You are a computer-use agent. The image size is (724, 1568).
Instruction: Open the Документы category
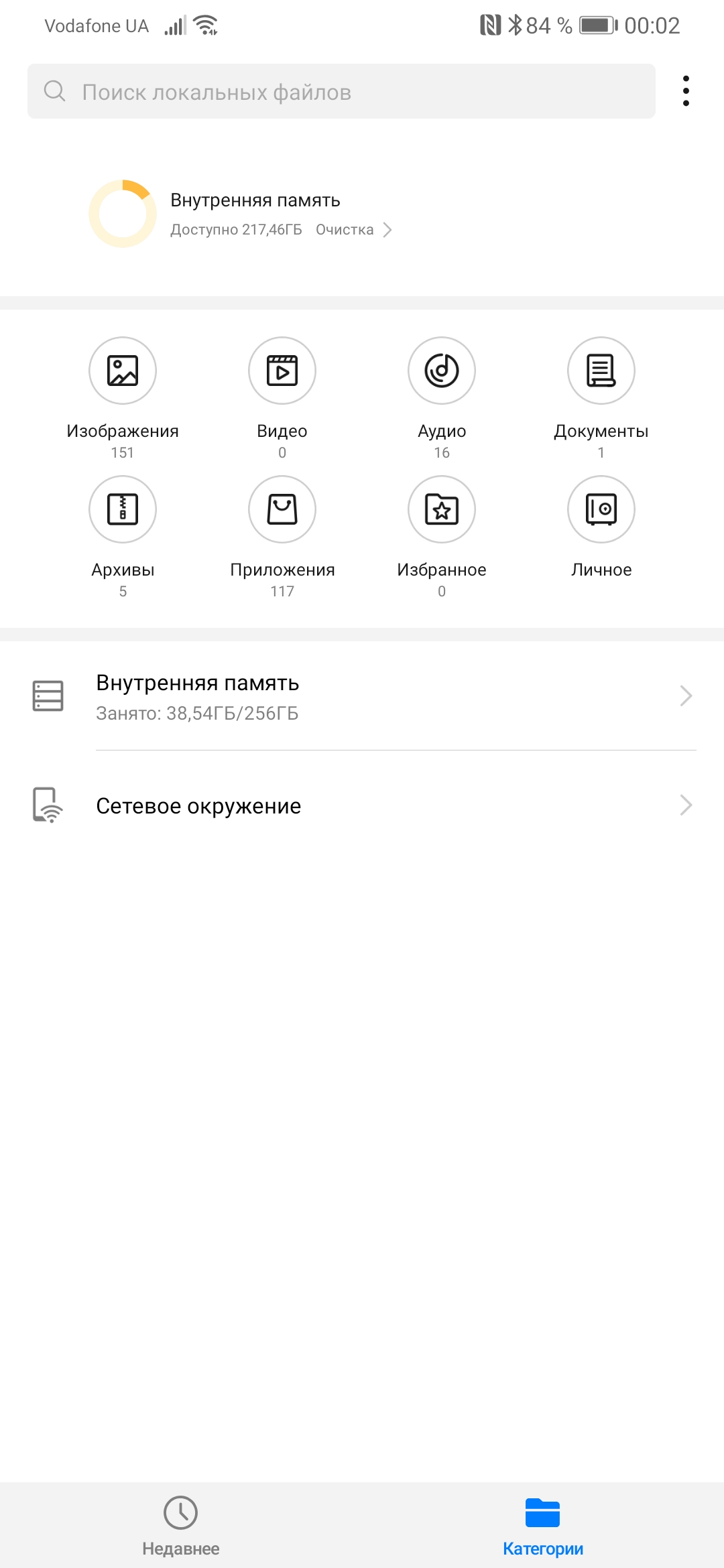pyautogui.click(x=601, y=371)
